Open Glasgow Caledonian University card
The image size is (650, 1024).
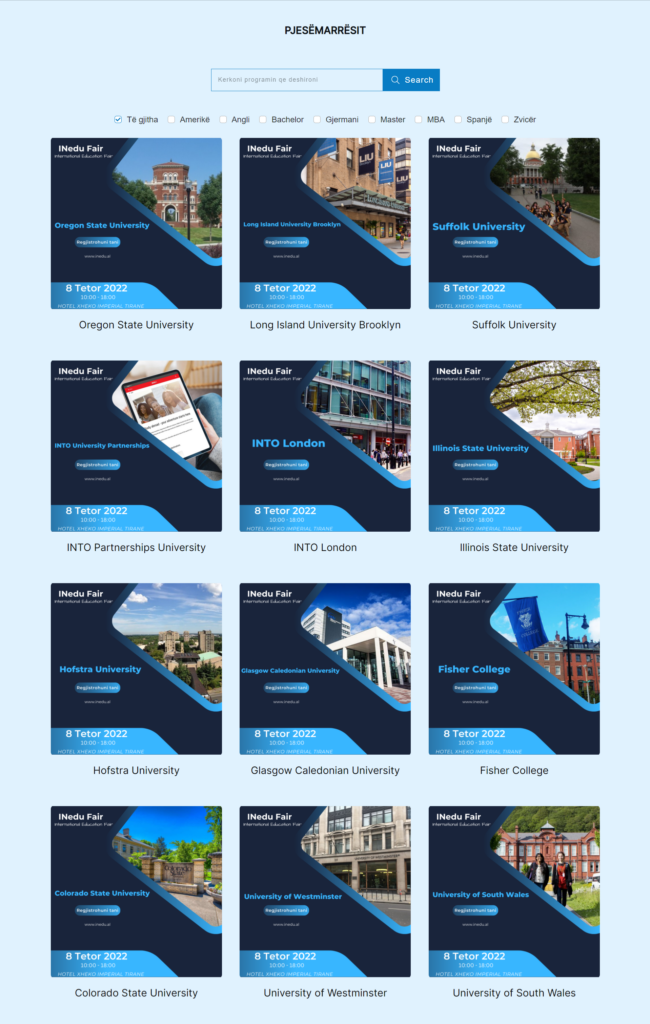point(325,669)
